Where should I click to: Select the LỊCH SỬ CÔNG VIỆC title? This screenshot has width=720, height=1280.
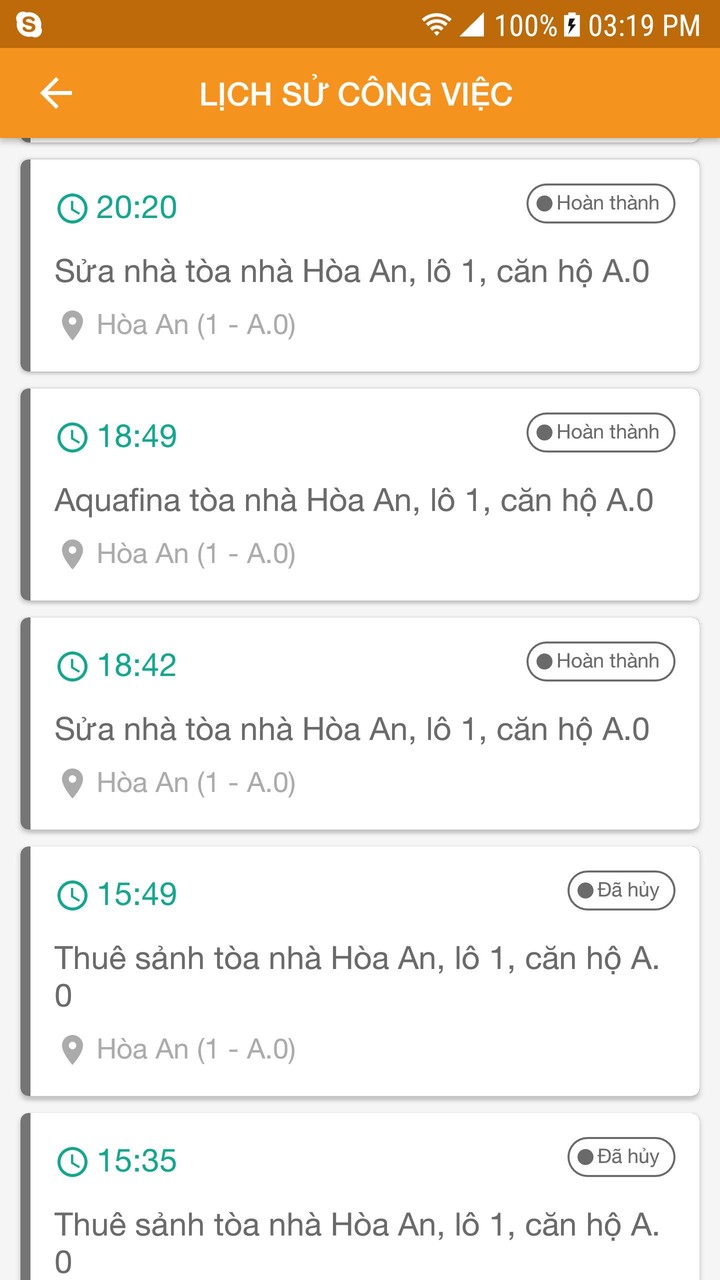tap(356, 93)
